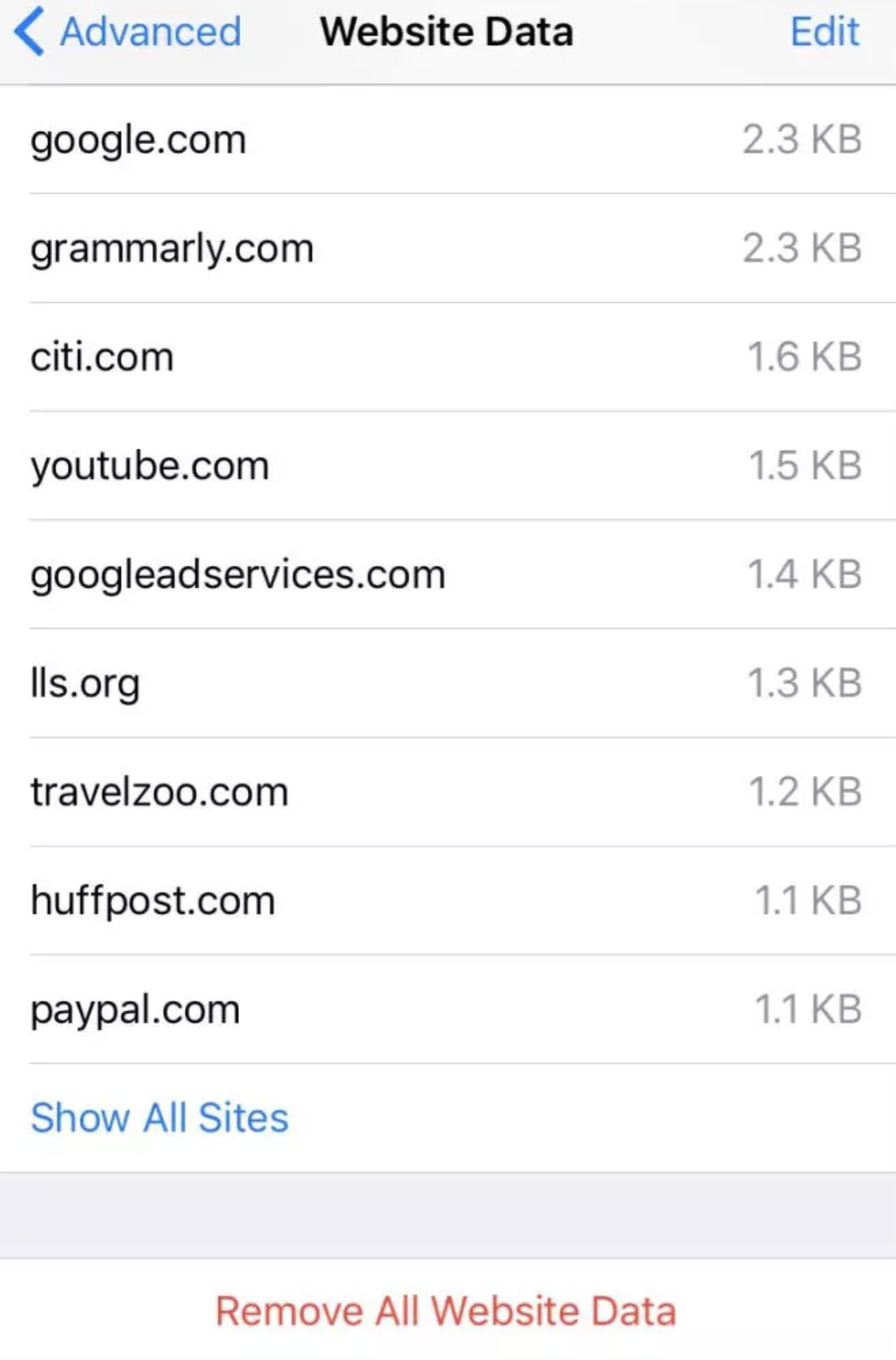Go back to Advanced settings
The image size is (896, 1360).
pyautogui.click(x=129, y=32)
